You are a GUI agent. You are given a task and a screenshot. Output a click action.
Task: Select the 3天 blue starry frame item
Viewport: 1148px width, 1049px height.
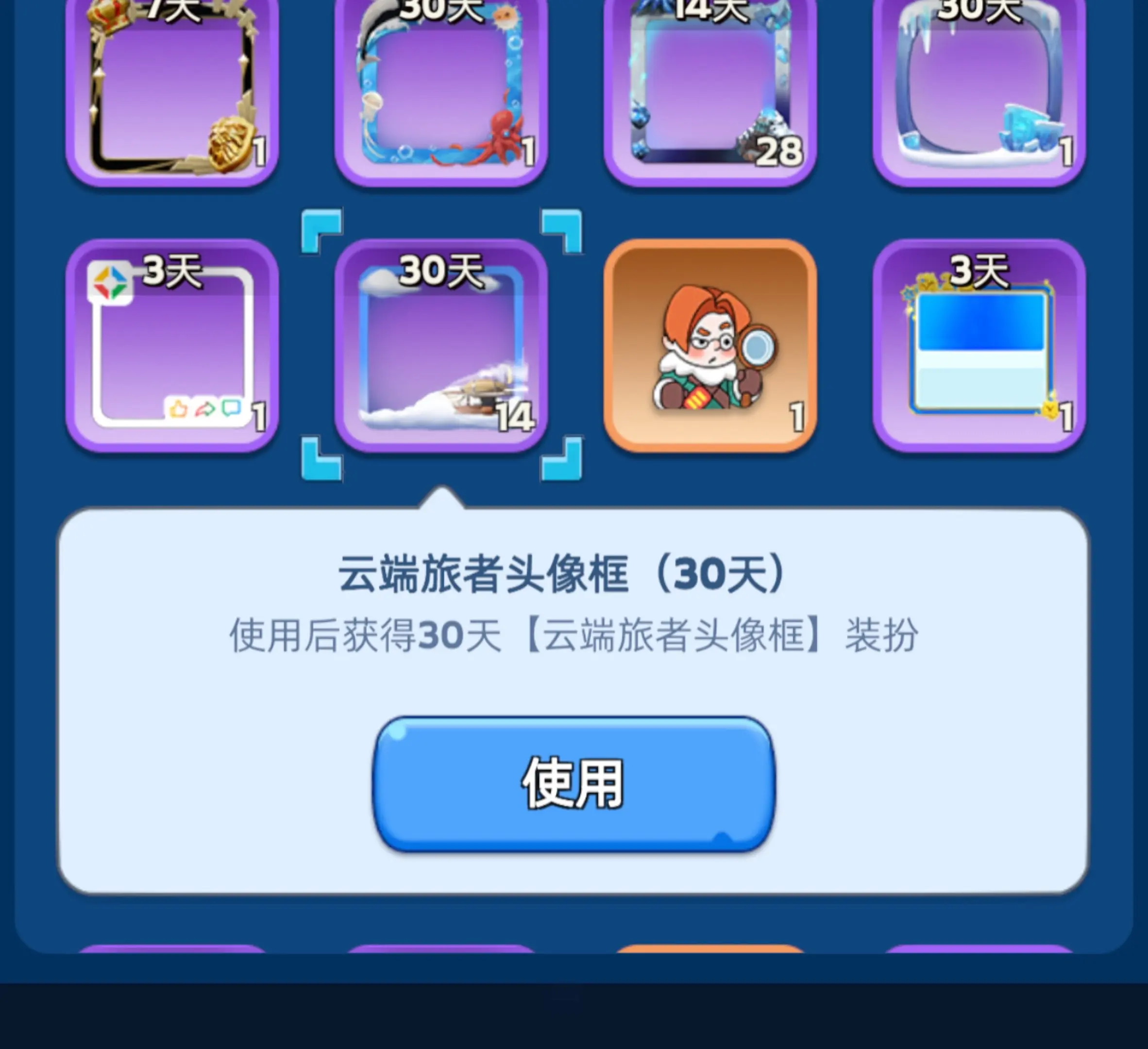click(x=979, y=346)
